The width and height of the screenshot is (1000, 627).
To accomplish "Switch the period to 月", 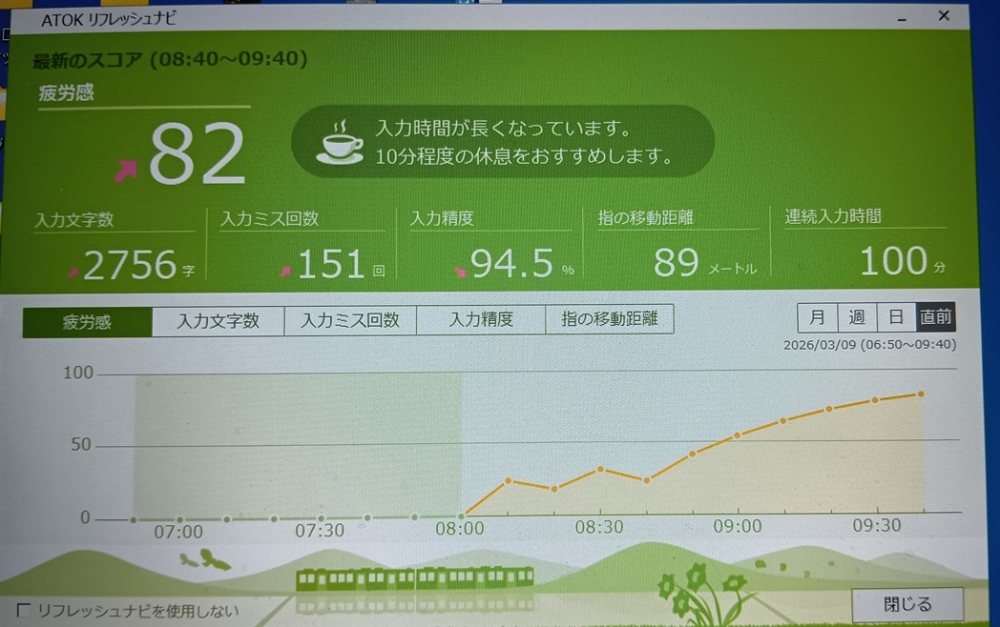I will 817,318.
